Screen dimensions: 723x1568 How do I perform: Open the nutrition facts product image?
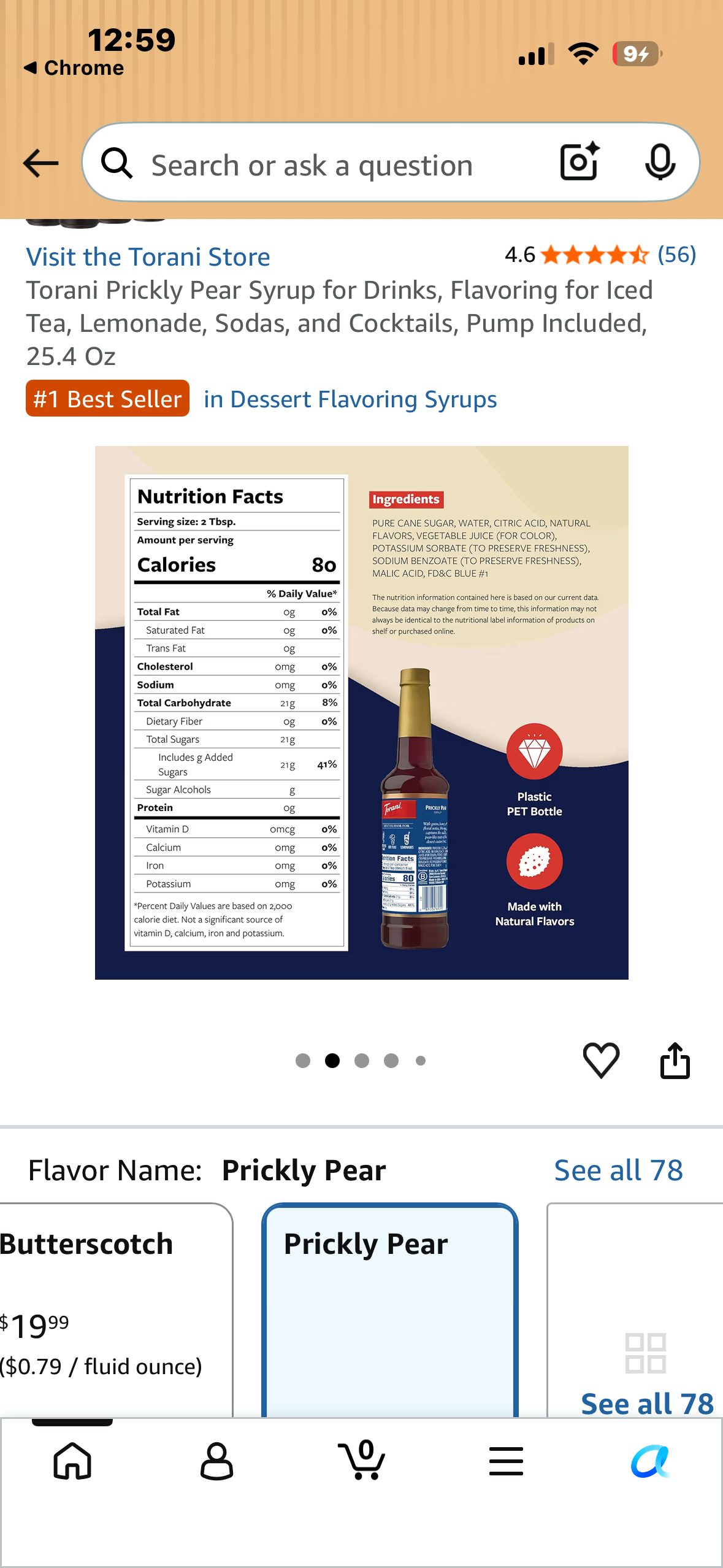click(x=361, y=712)
